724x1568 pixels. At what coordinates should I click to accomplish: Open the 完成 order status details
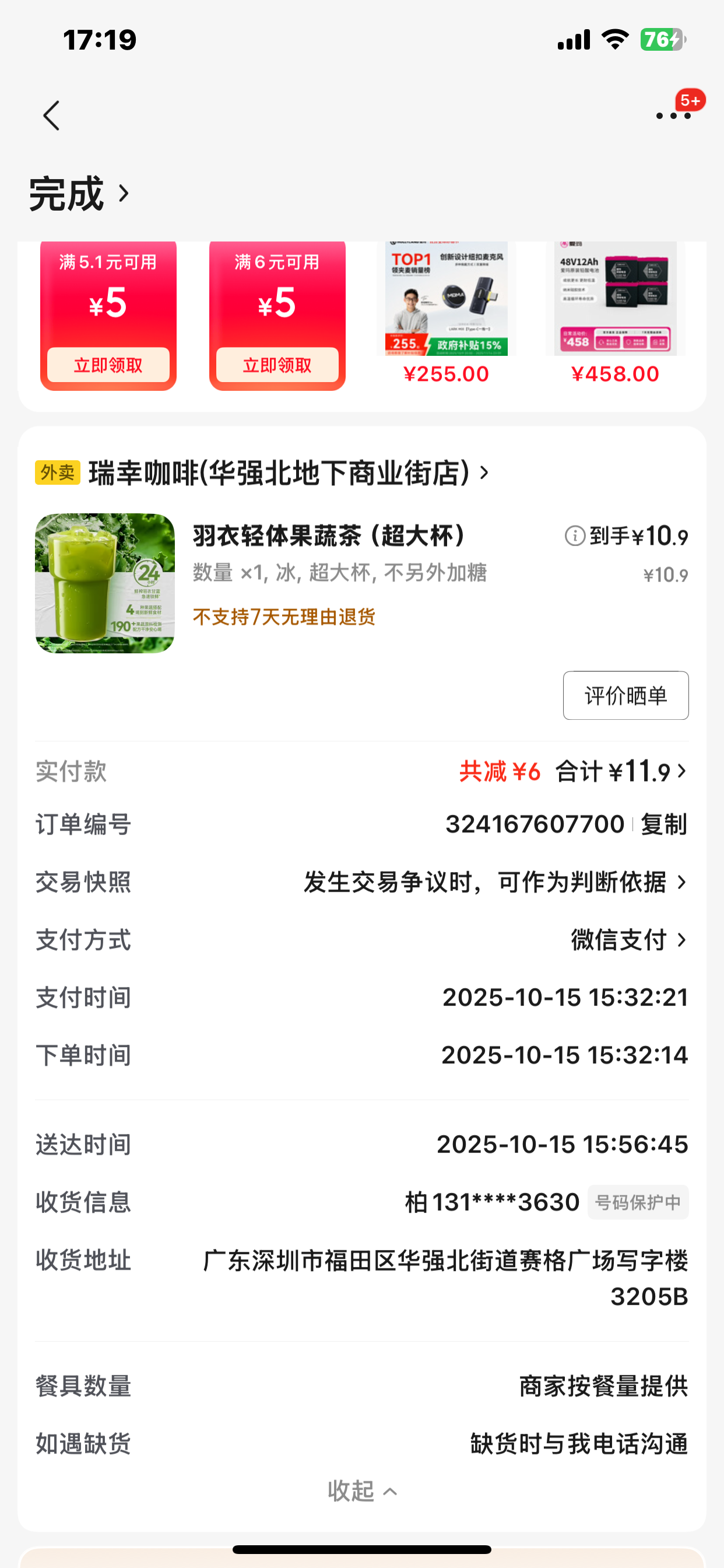click(79, 194)
